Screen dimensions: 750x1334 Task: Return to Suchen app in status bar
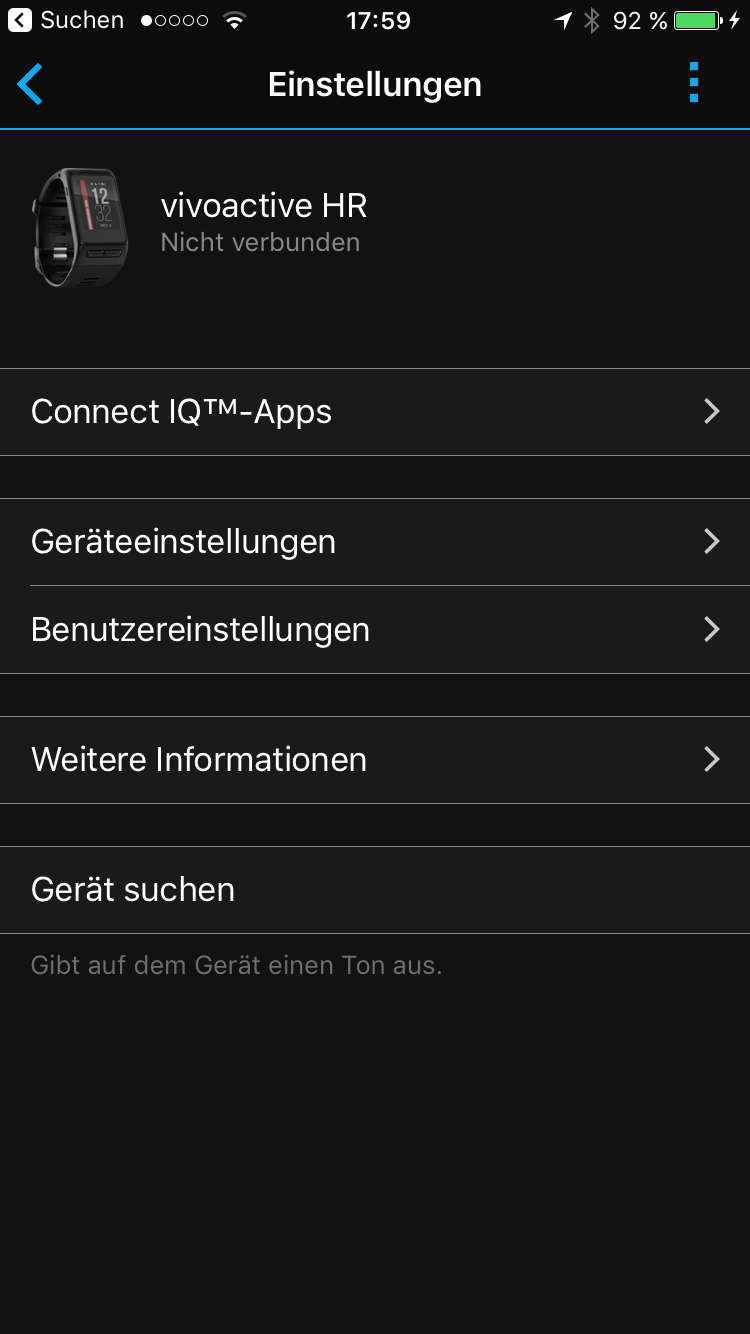click(x=65, y=20)
